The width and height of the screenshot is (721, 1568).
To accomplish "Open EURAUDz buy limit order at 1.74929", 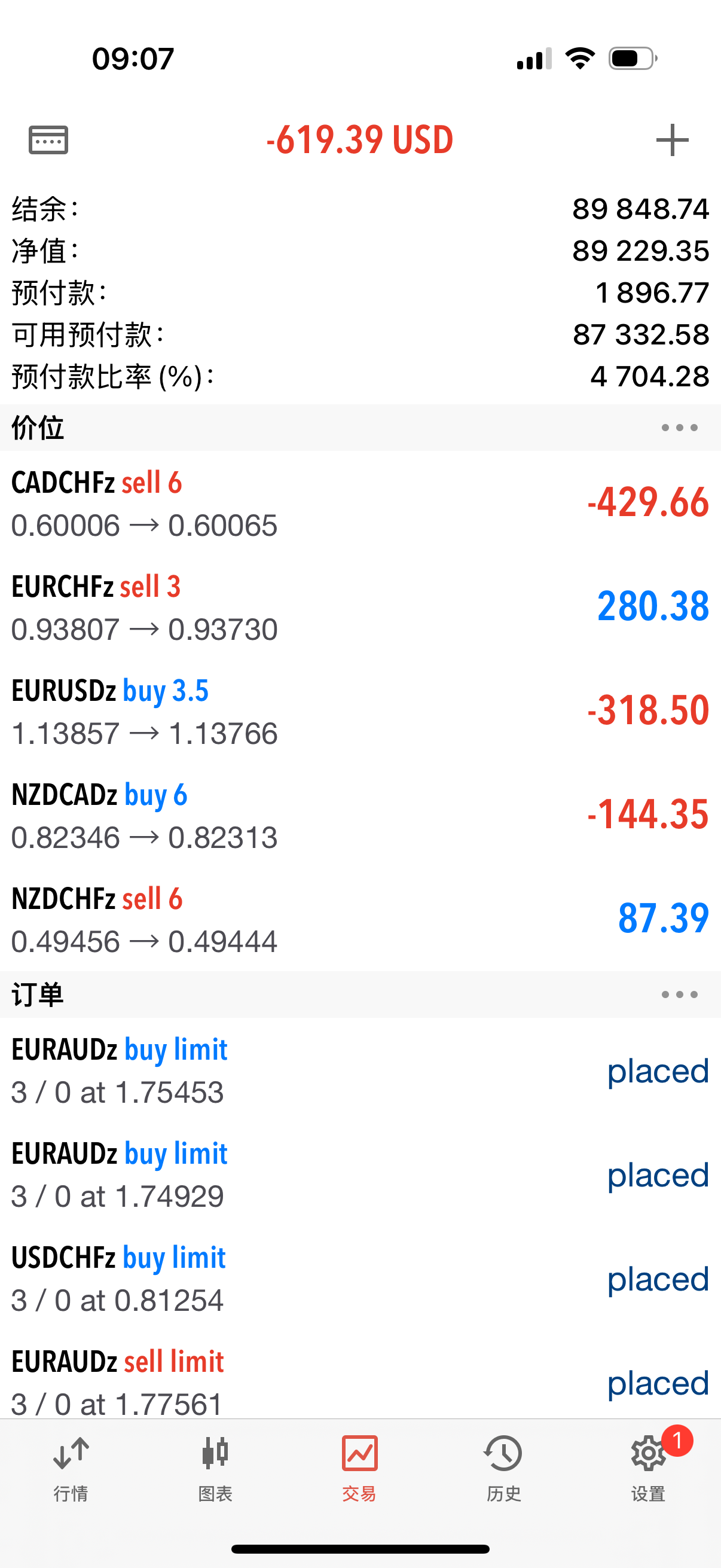I will (x=360, y=1174).
